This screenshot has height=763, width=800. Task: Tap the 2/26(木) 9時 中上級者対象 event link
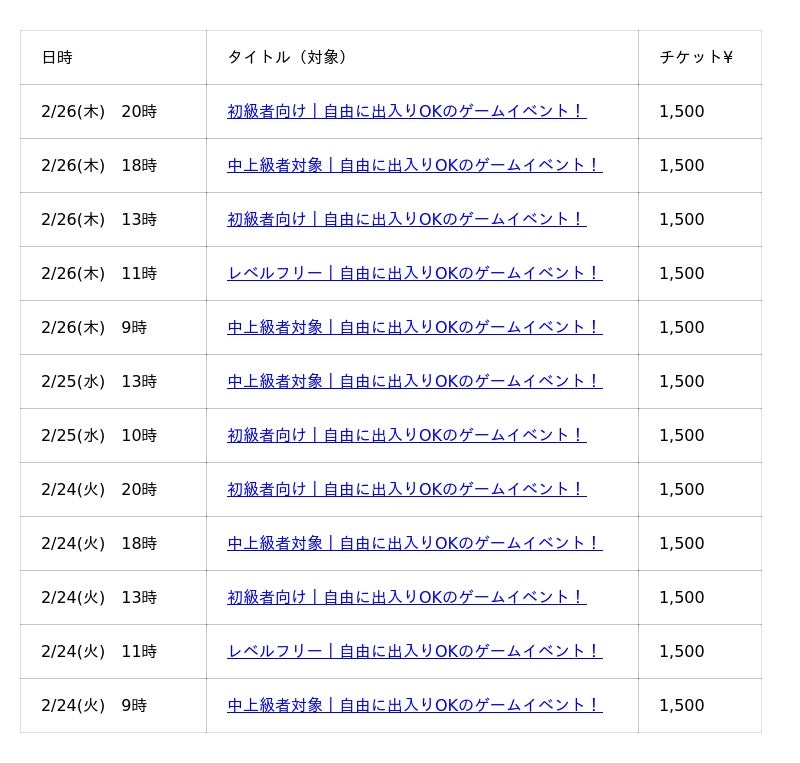coord(414,327)
